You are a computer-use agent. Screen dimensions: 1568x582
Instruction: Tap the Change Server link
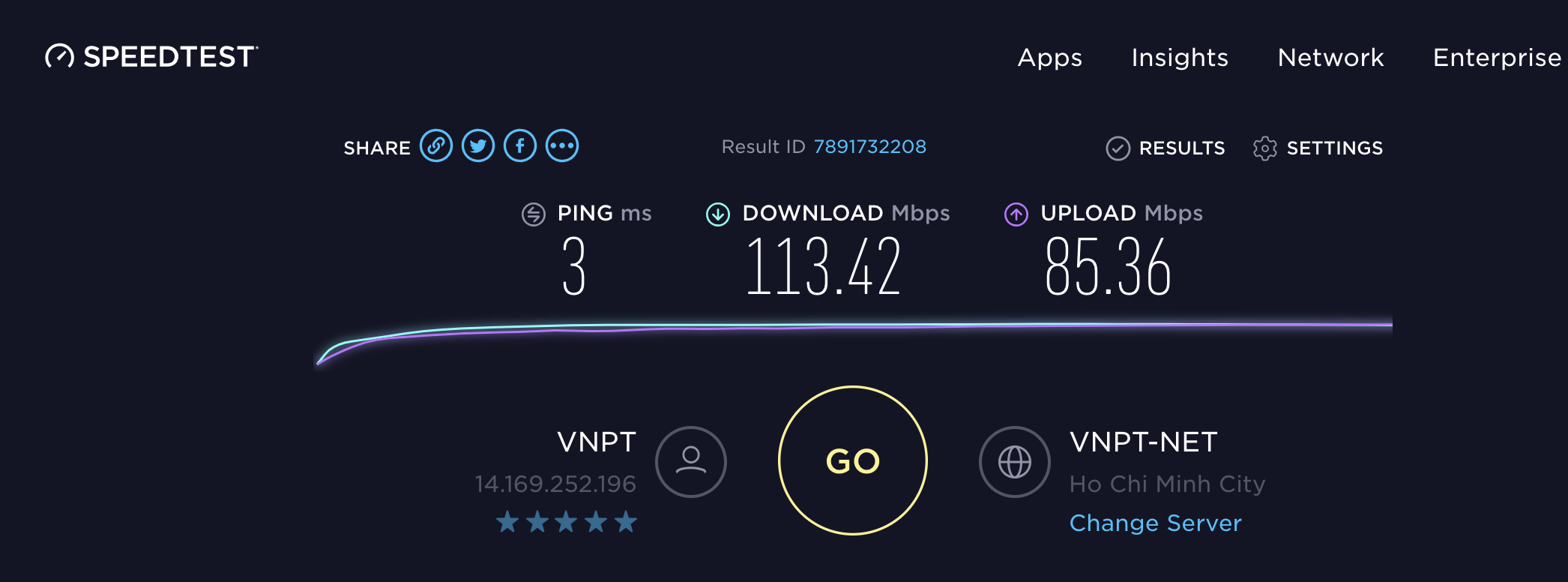point(1155,523)
